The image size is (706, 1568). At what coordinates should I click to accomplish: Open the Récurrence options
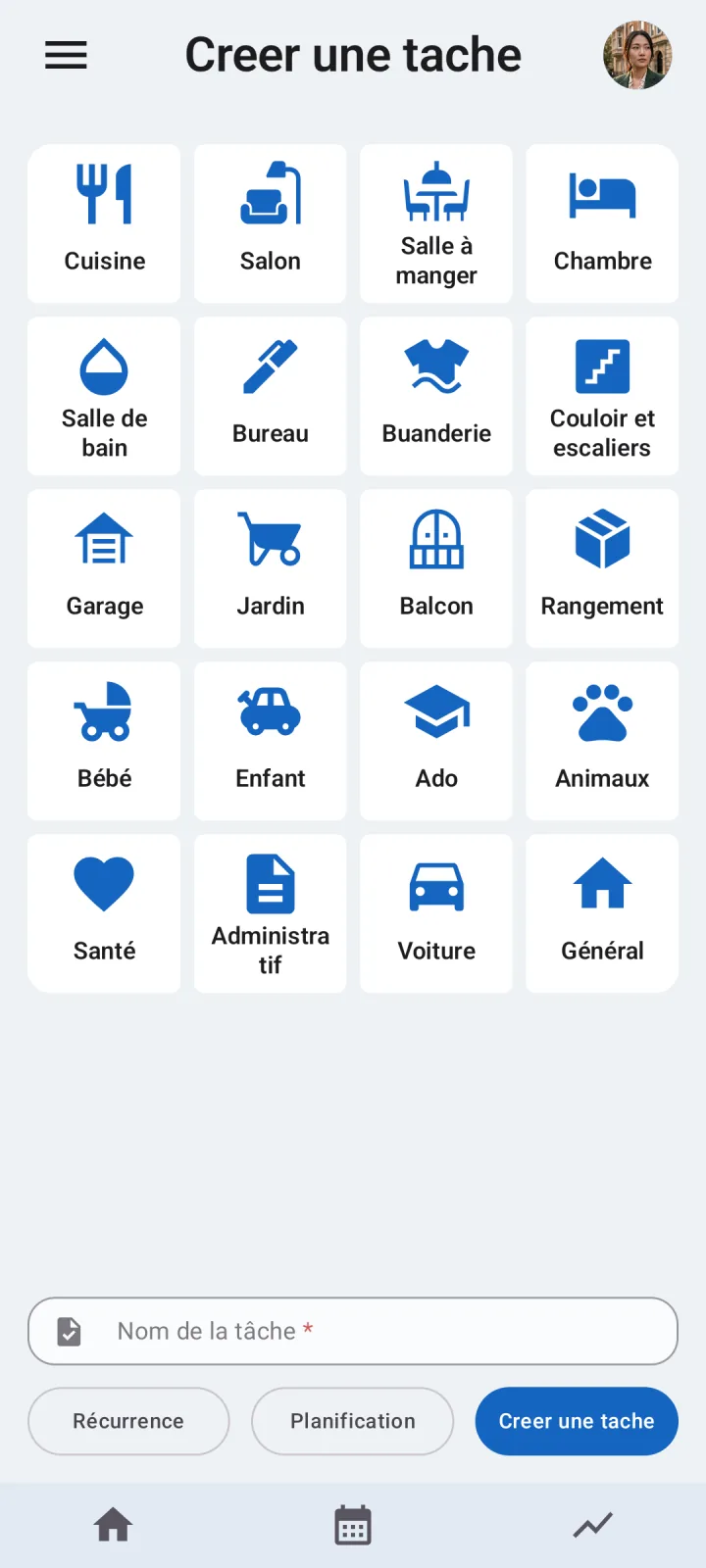[128, 1421]
